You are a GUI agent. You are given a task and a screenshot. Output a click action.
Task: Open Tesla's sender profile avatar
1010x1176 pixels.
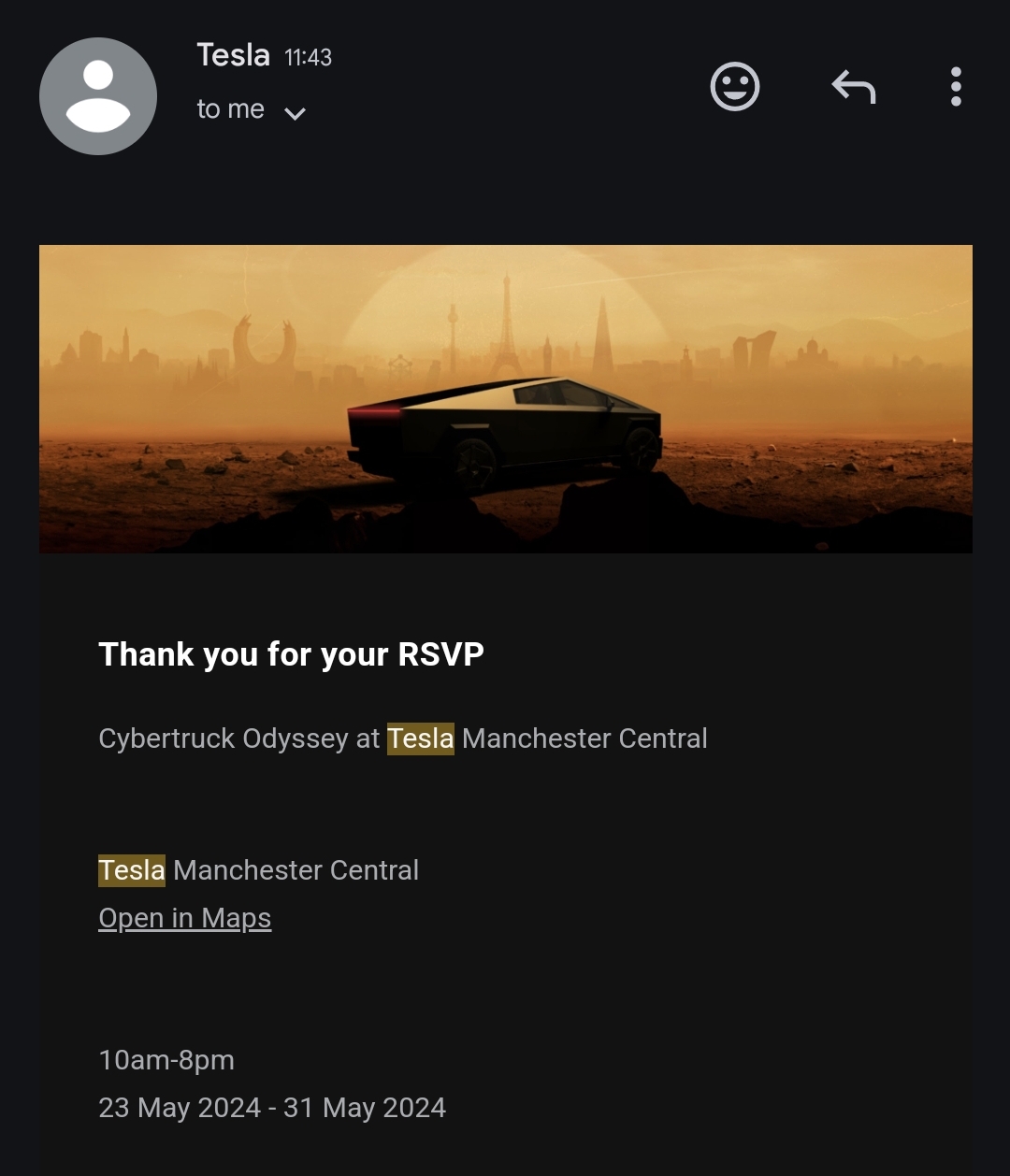pos(98,96)
